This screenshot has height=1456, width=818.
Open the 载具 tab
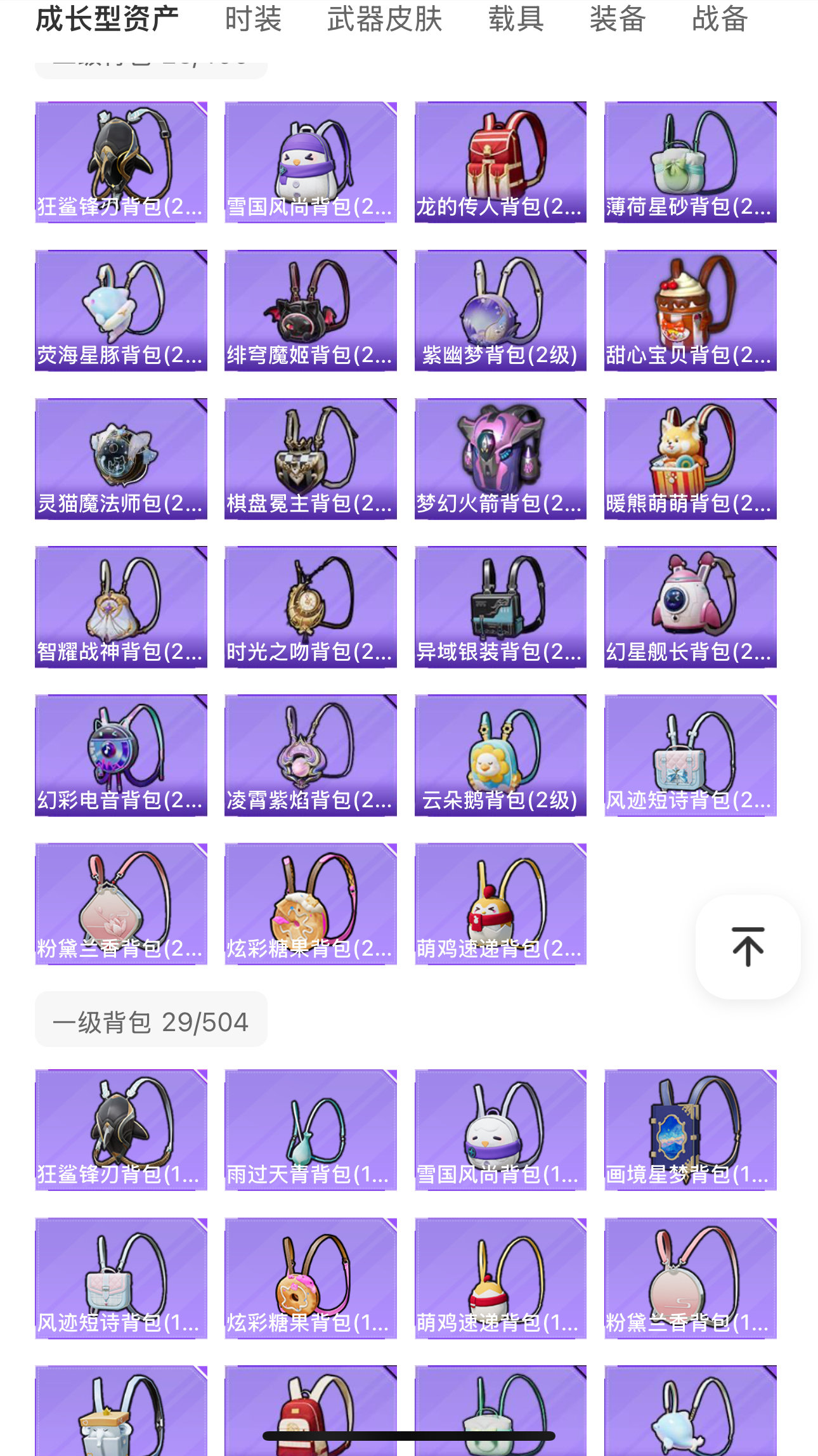click(x=516, y=19)
